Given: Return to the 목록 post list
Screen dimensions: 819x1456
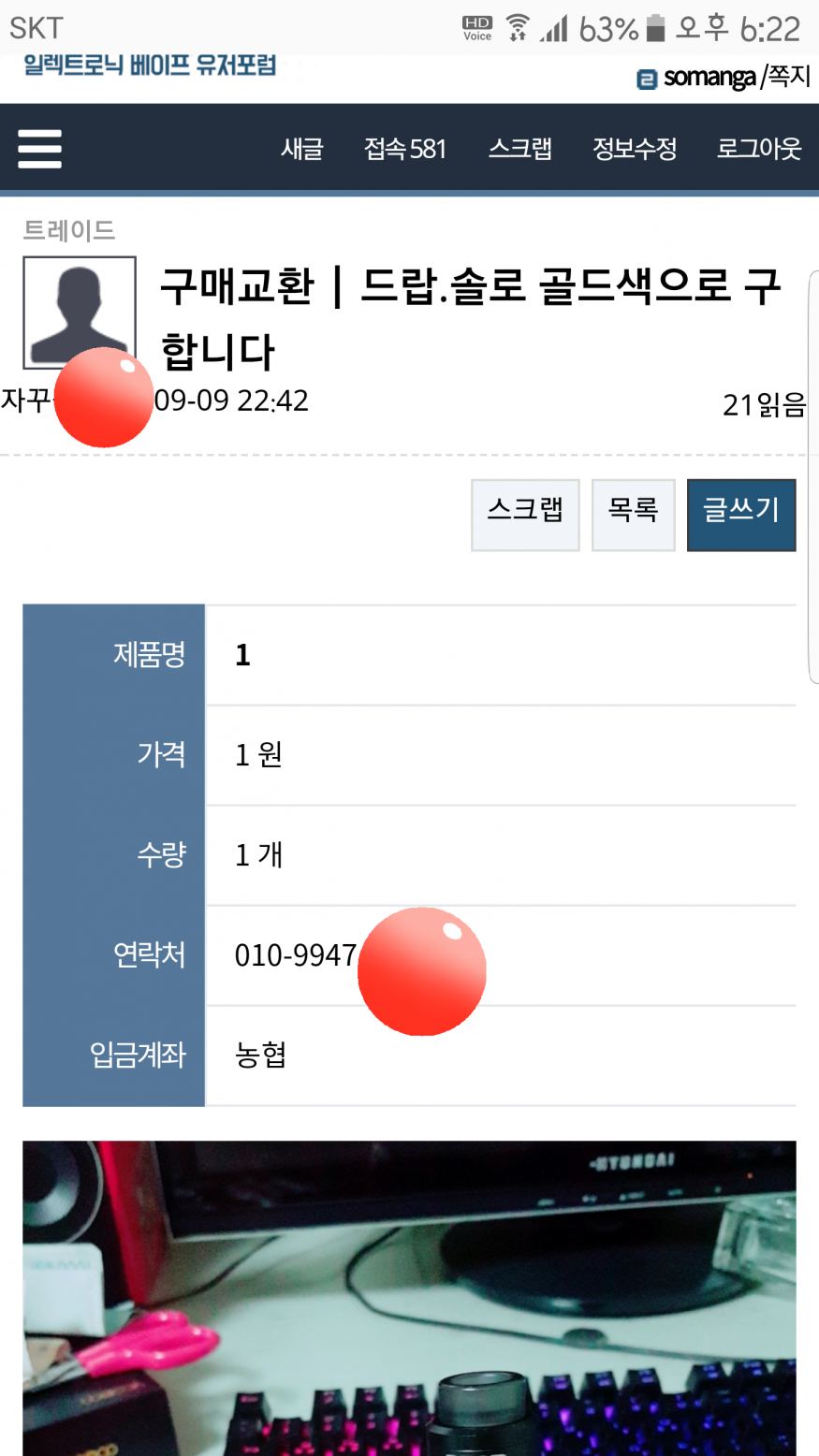Looking at the screenshot, I should tap(634, 514).
